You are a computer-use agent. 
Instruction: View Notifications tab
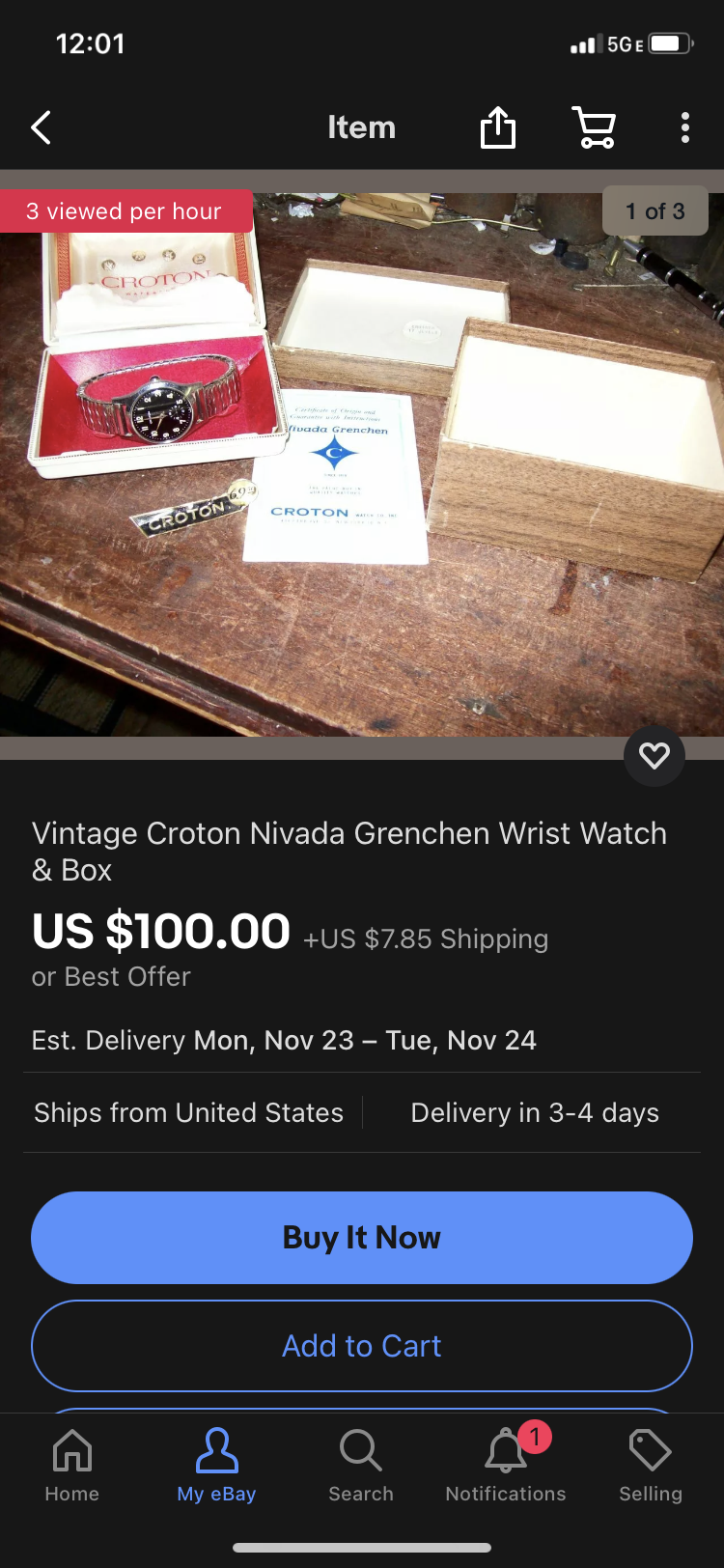coord(506,1466)
